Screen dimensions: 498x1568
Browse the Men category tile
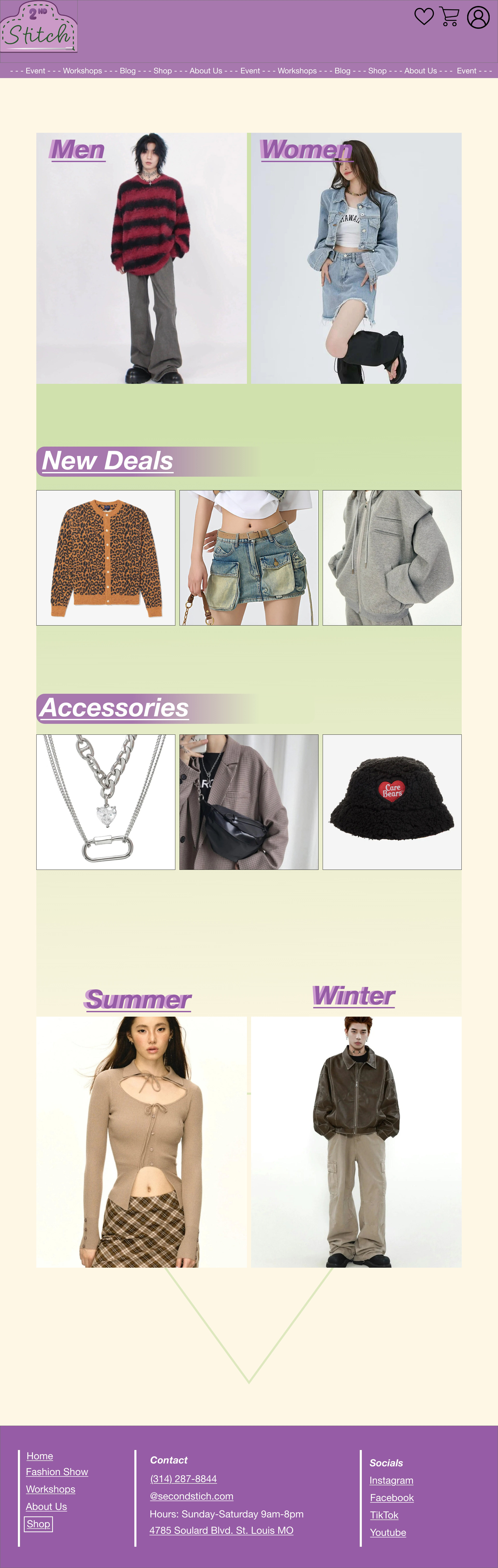tap(141, 258)
